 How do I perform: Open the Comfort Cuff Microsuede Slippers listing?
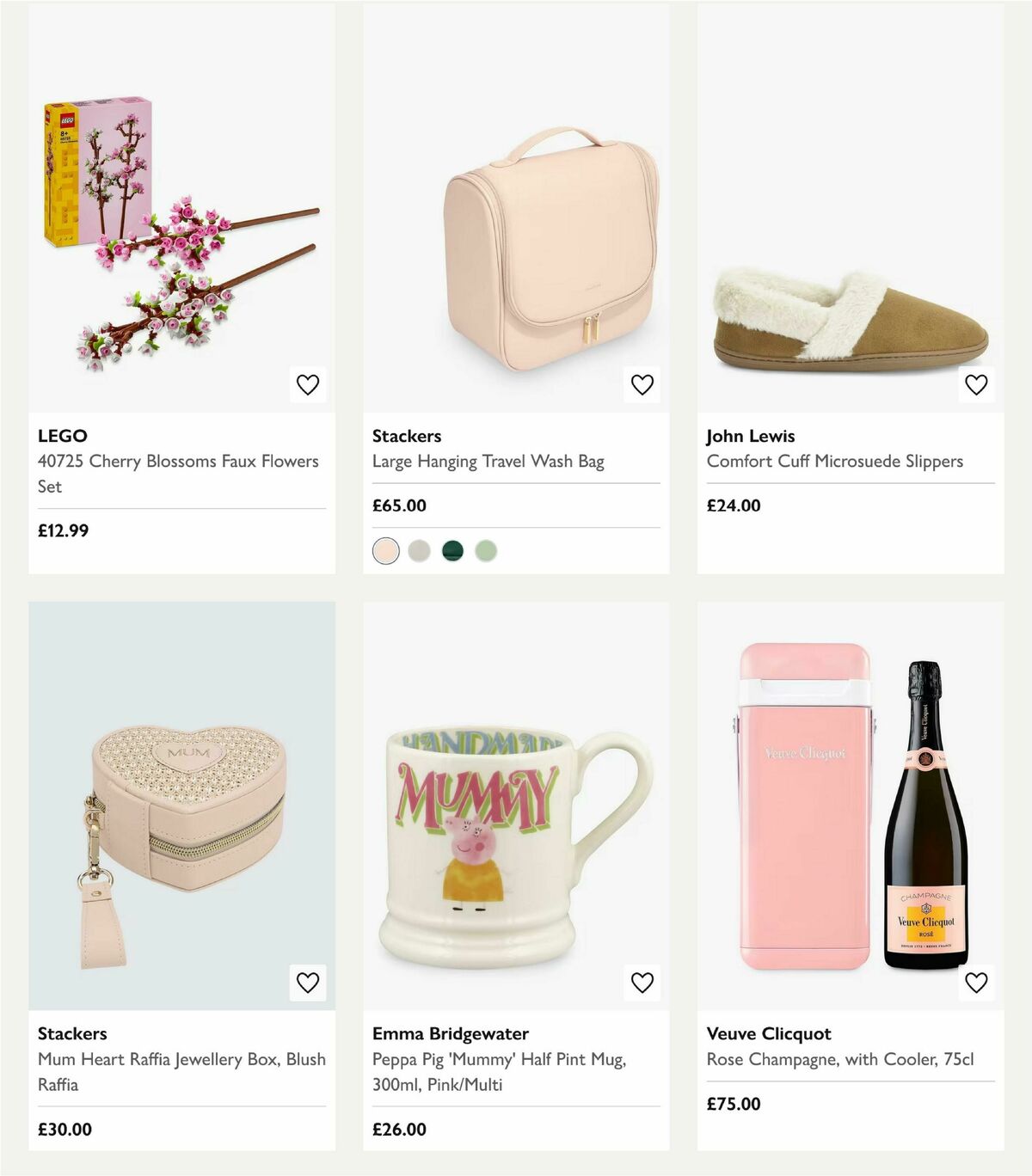pos(837,462)
